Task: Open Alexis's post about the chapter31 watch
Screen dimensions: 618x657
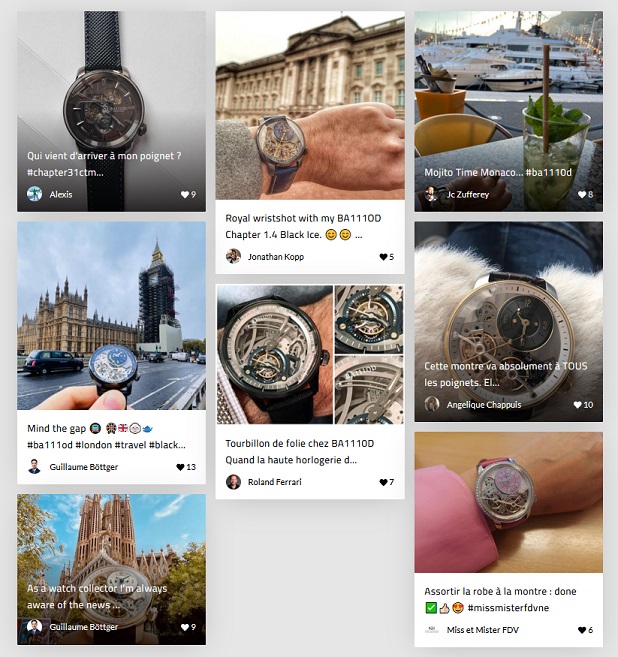Action: click(110, 100)
